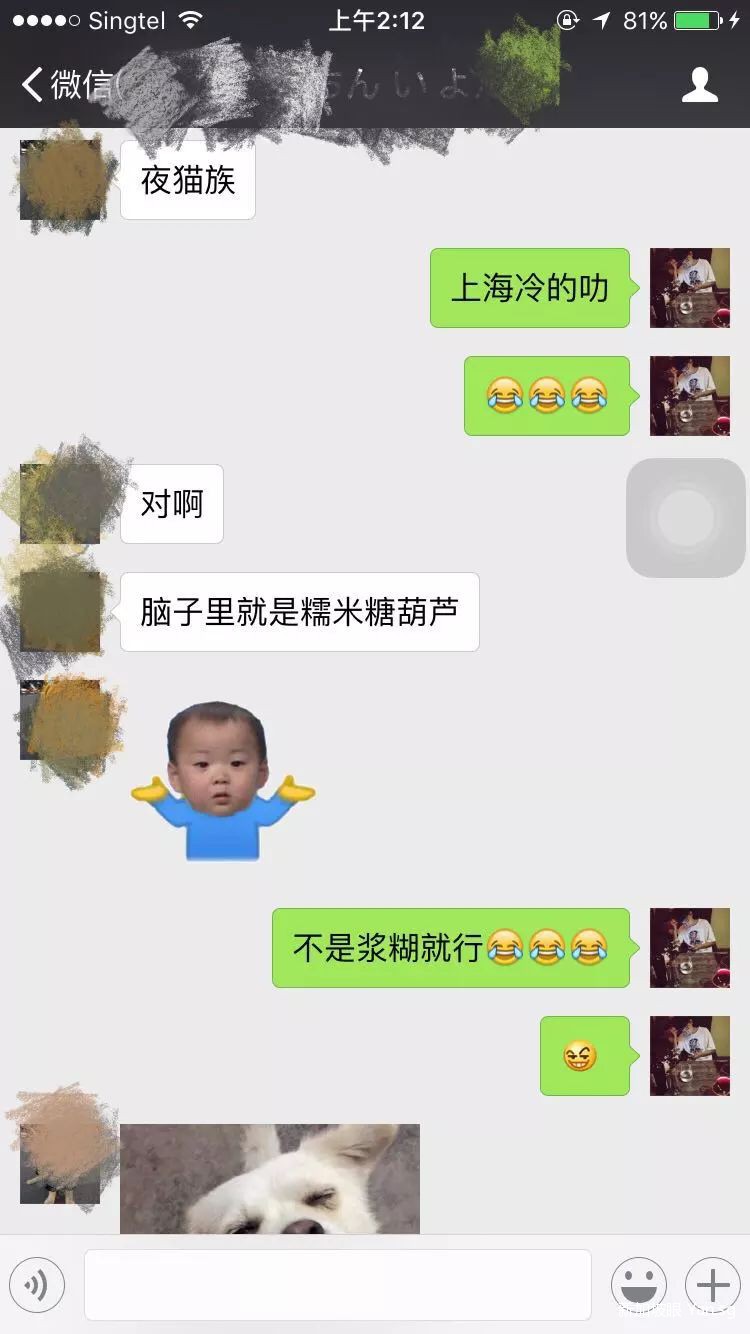Open the plus attachments menu

coord(712,1284)
